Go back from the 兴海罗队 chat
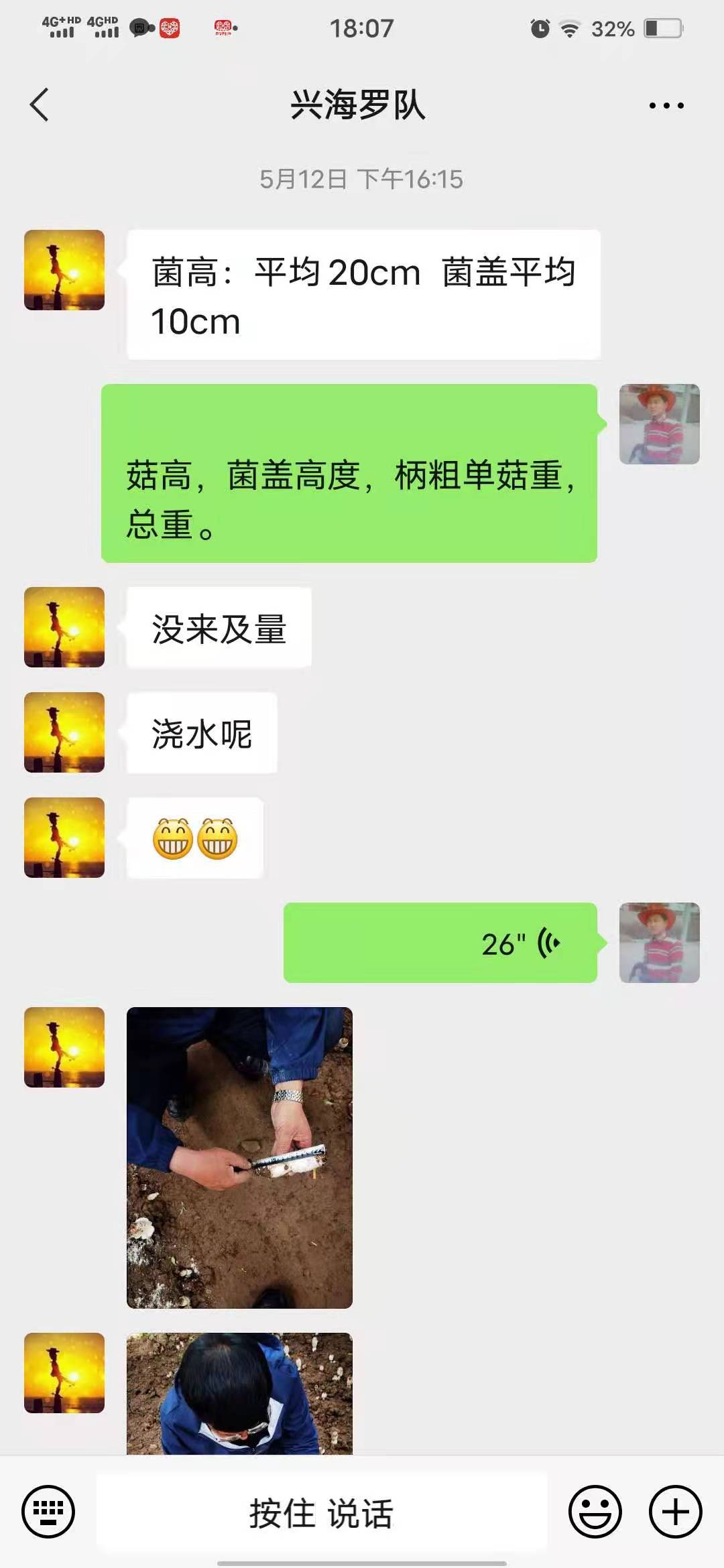The height and width of the screenshot is (1568, 724). [x=40, y=105]
